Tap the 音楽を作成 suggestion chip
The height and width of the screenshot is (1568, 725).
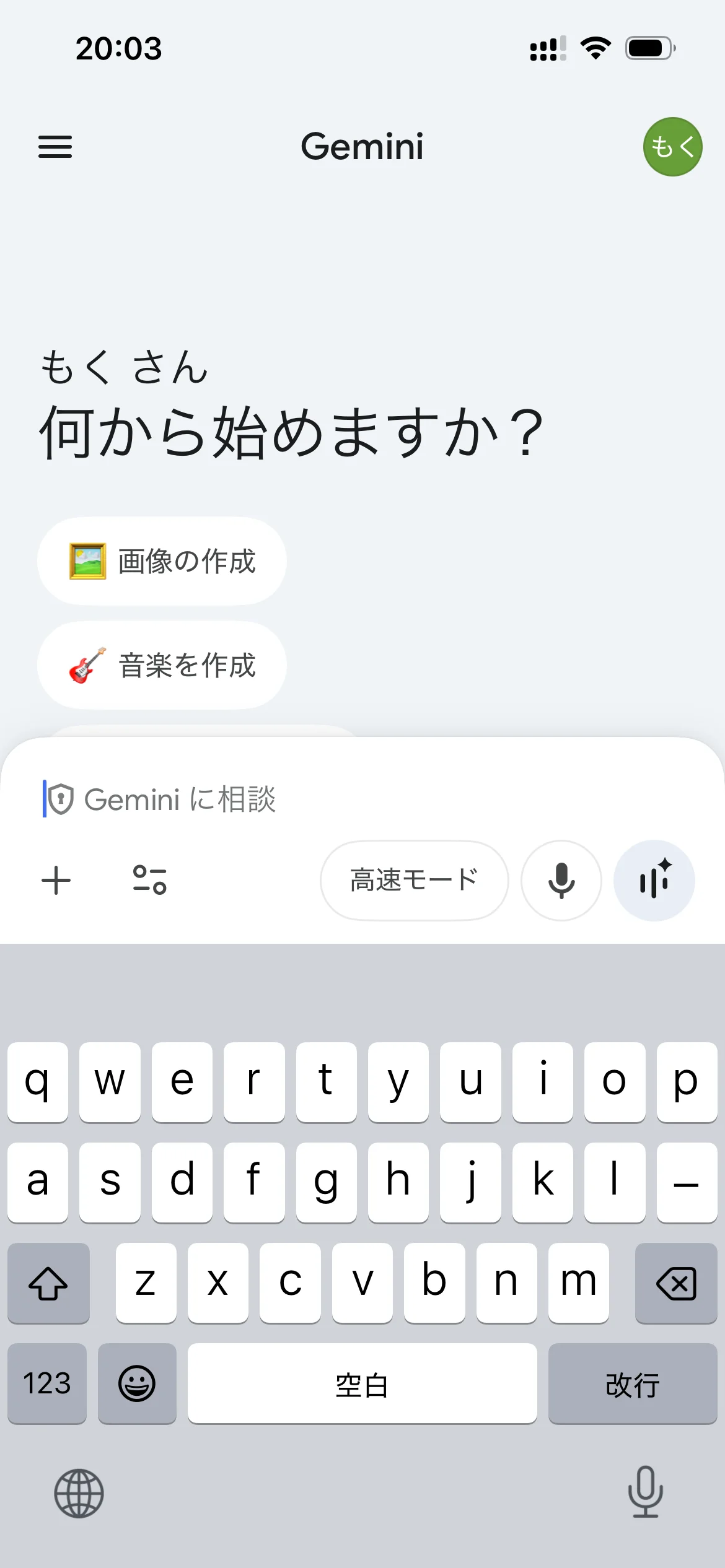tap(161, 664)
